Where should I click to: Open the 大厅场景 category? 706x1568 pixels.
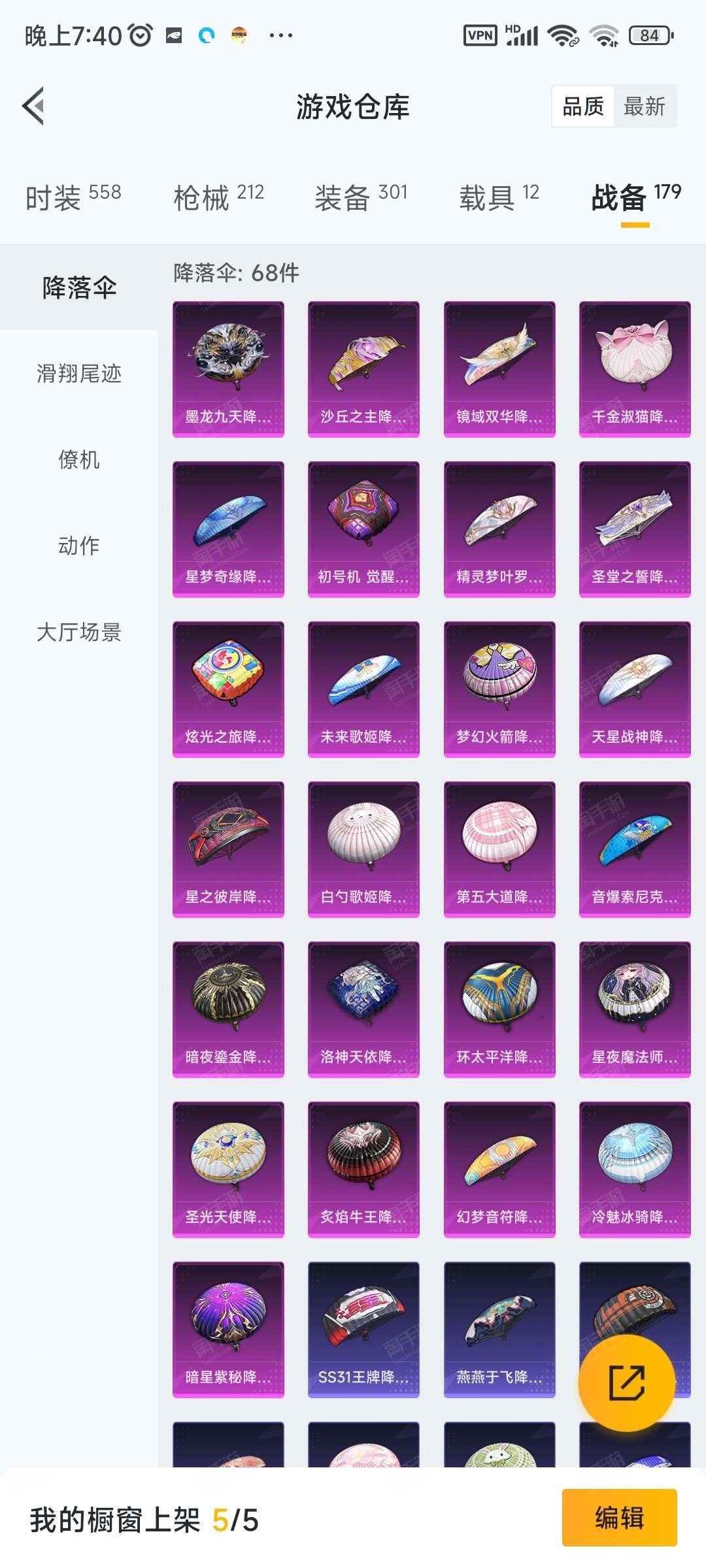click(79, 632)
